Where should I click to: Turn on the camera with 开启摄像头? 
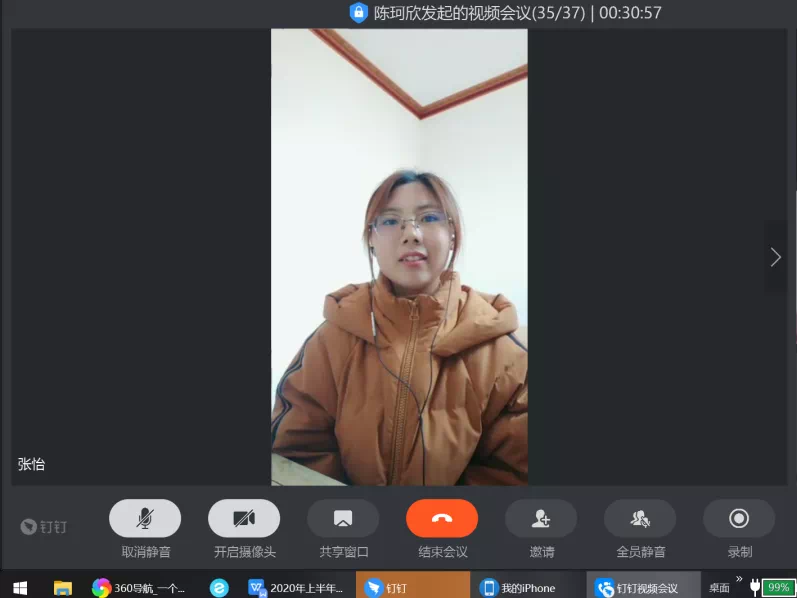point(244,518)
